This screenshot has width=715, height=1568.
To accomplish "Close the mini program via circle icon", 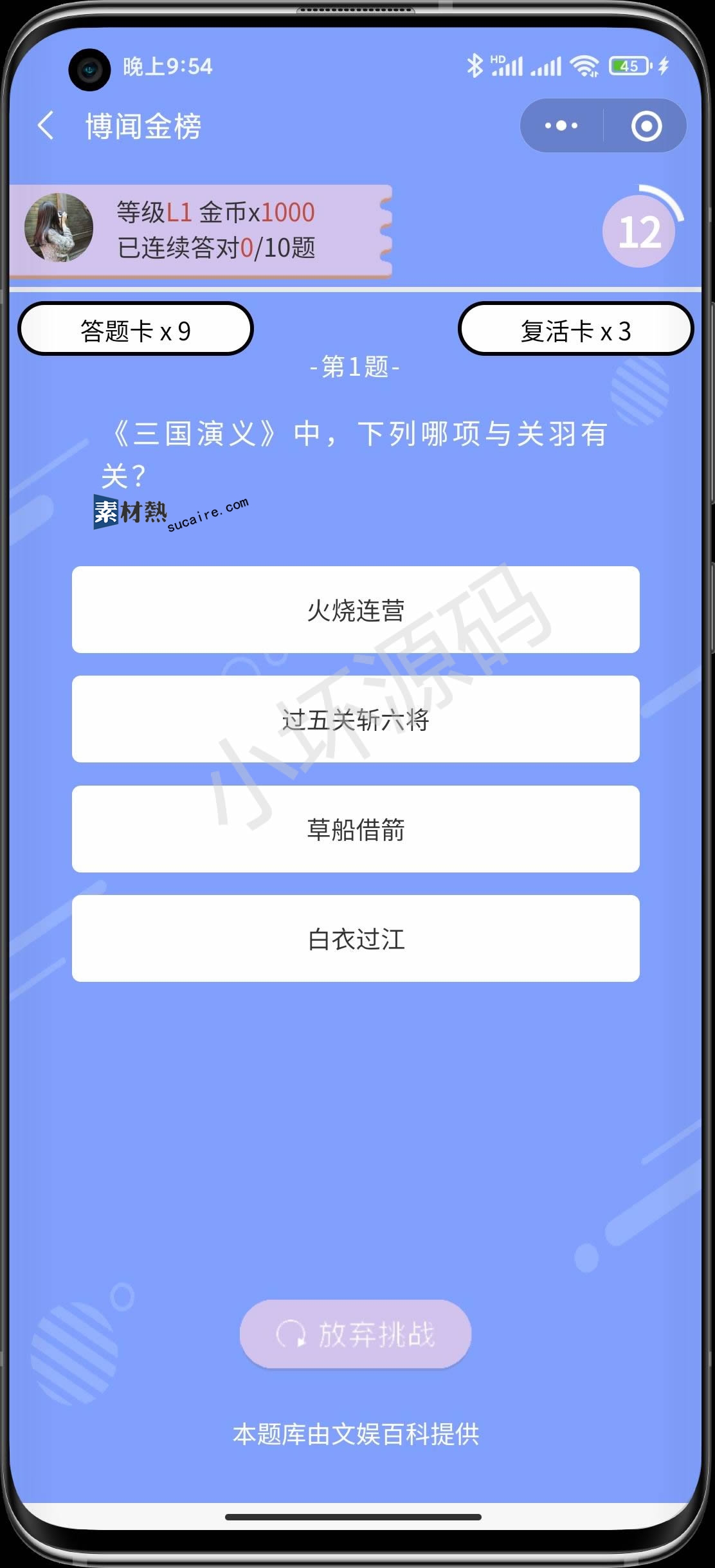I will point(646,125).
